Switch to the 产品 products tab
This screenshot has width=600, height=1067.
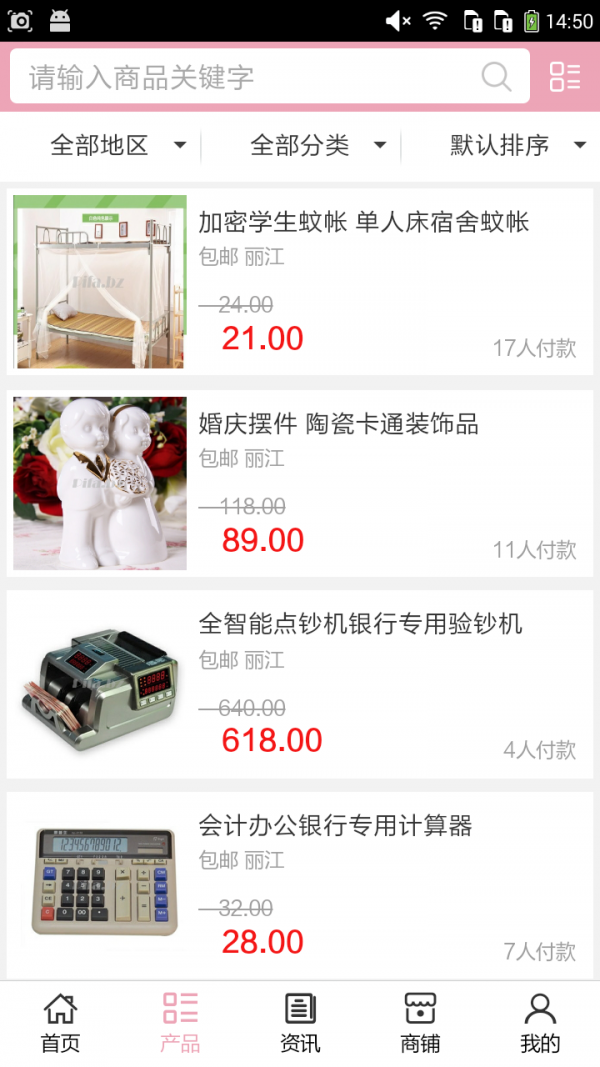(180, 1023)
